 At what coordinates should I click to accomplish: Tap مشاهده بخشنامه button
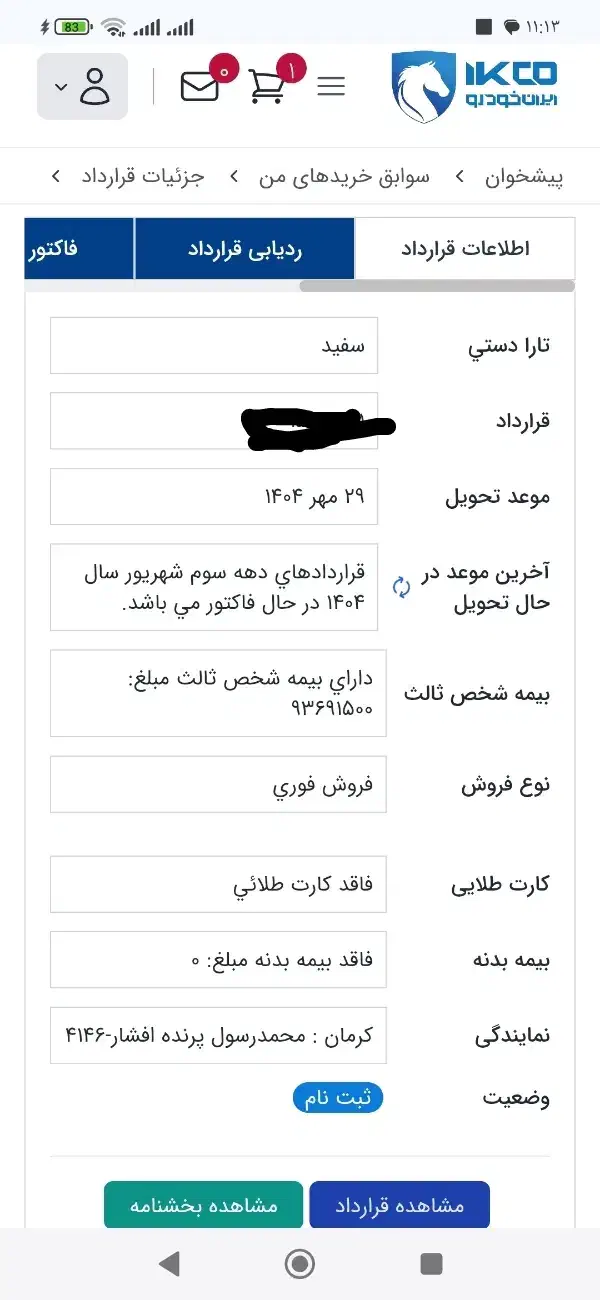click(x=203, y=1205)
